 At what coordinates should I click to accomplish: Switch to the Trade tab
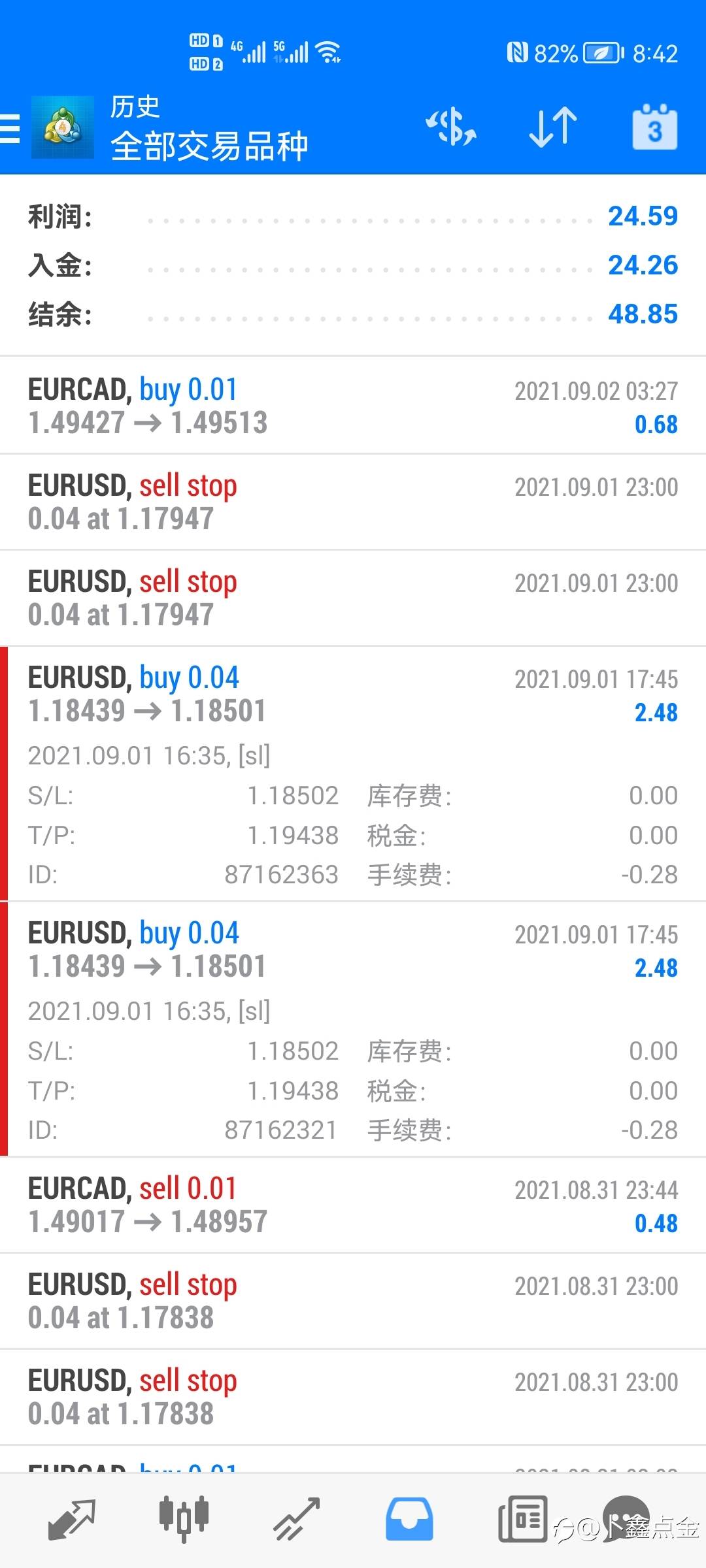point(297,1520)
